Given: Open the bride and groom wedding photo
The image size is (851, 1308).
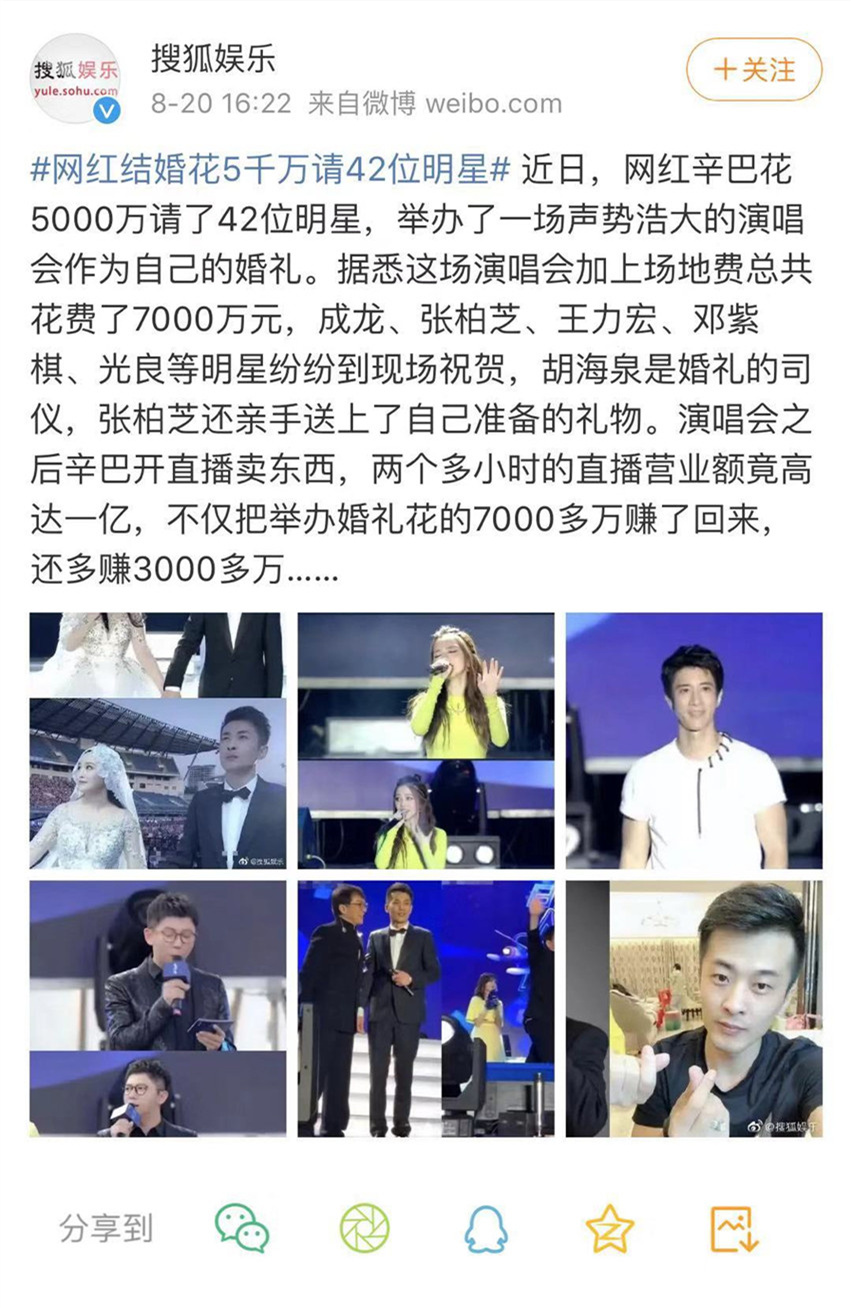Looking at the screenshot, I should [157, 740].
